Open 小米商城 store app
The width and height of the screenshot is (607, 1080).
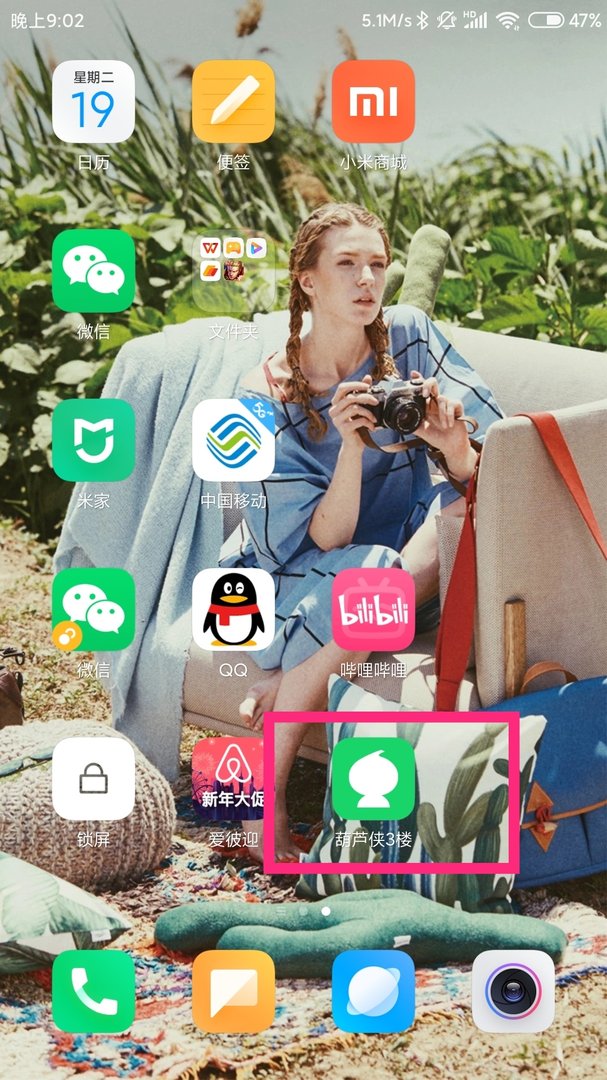coord(373,101)
